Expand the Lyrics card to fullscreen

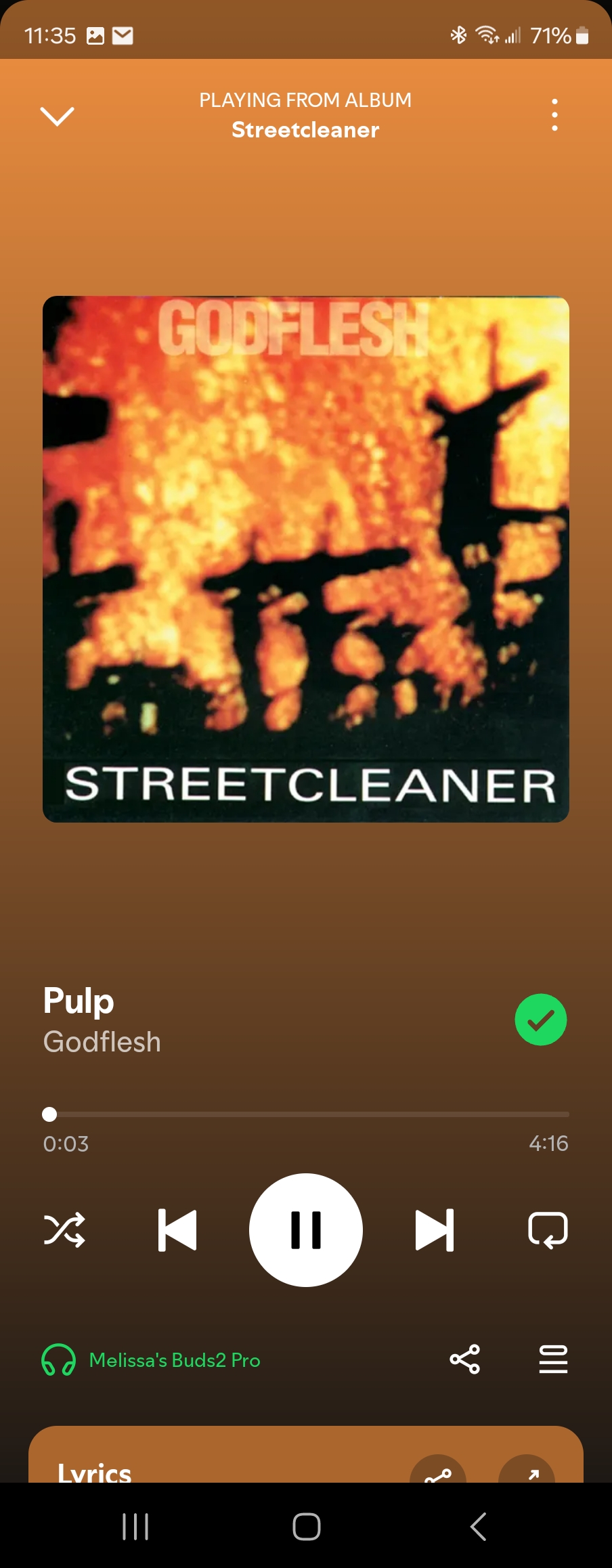click(527, 1471)
